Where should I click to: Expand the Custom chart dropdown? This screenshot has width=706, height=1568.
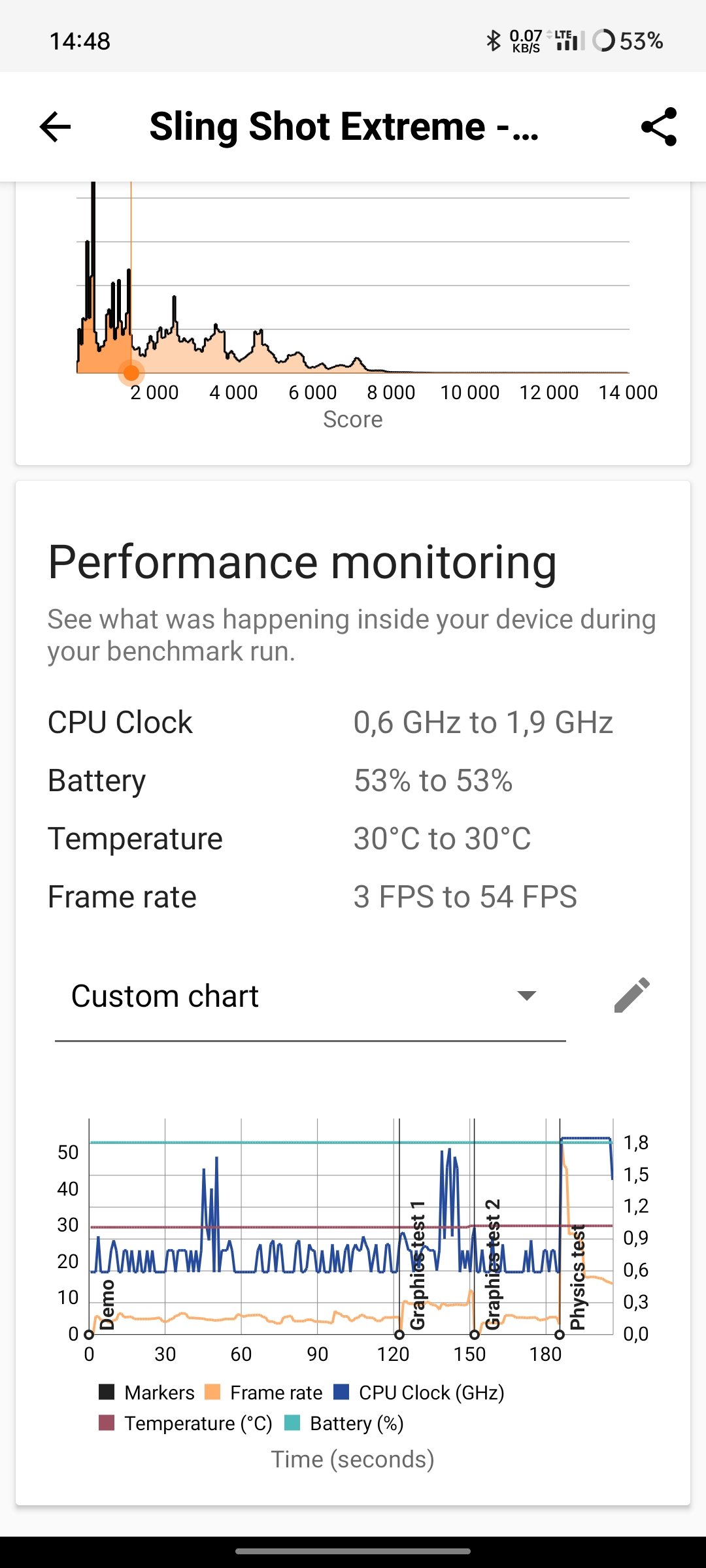click(x=311, y=996)
